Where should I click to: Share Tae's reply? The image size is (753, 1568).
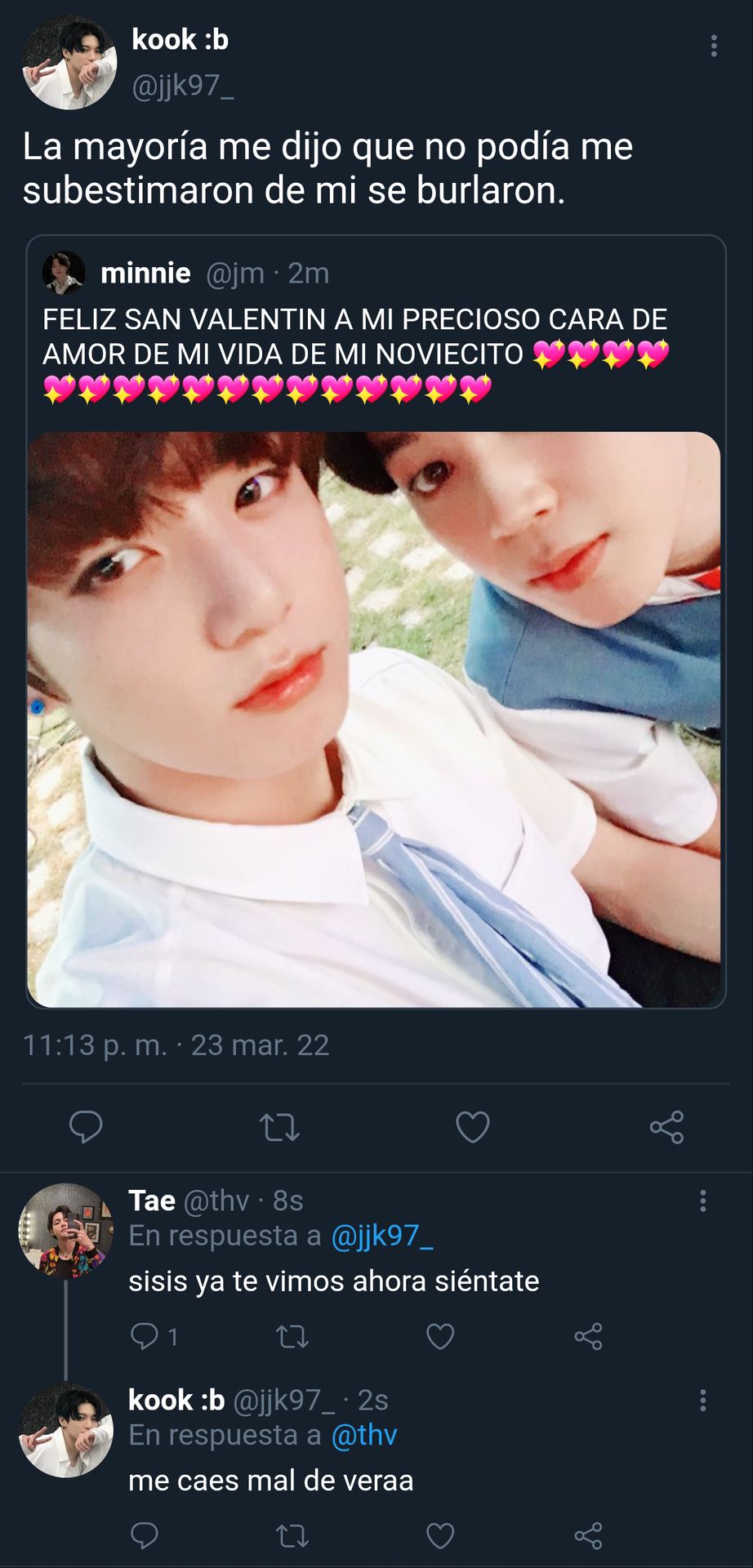click(588, 1337)
